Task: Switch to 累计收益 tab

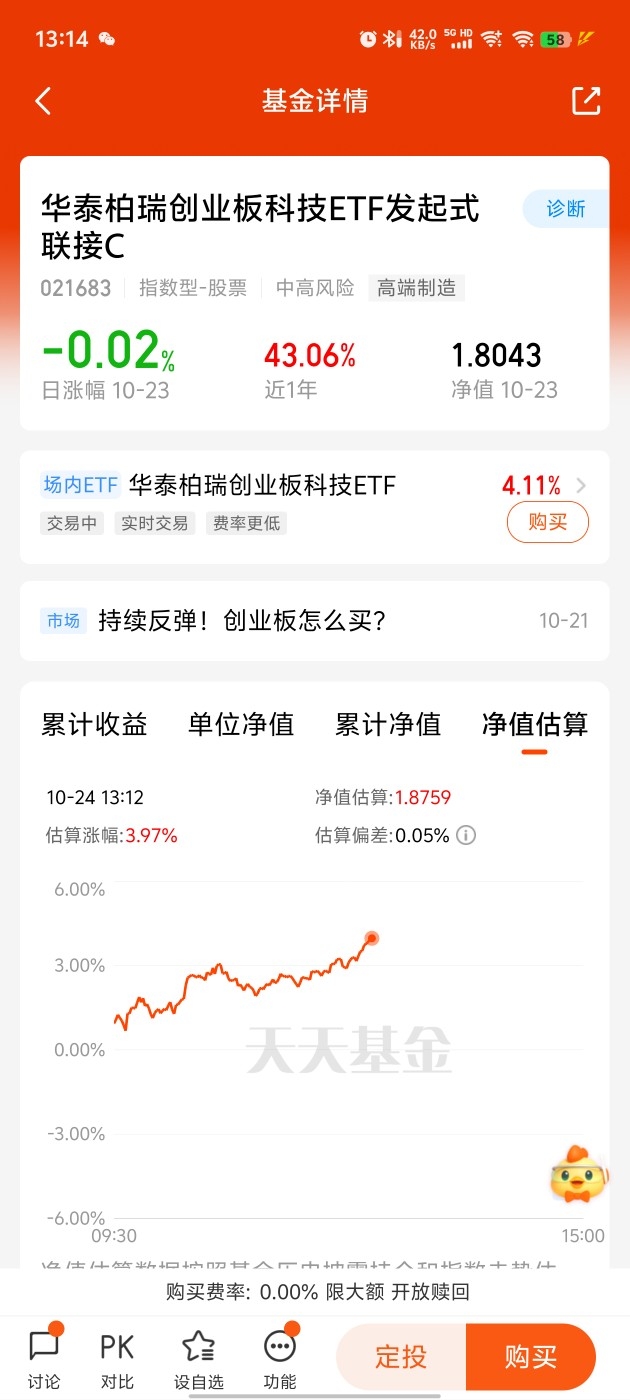Action: coord(94,725)
